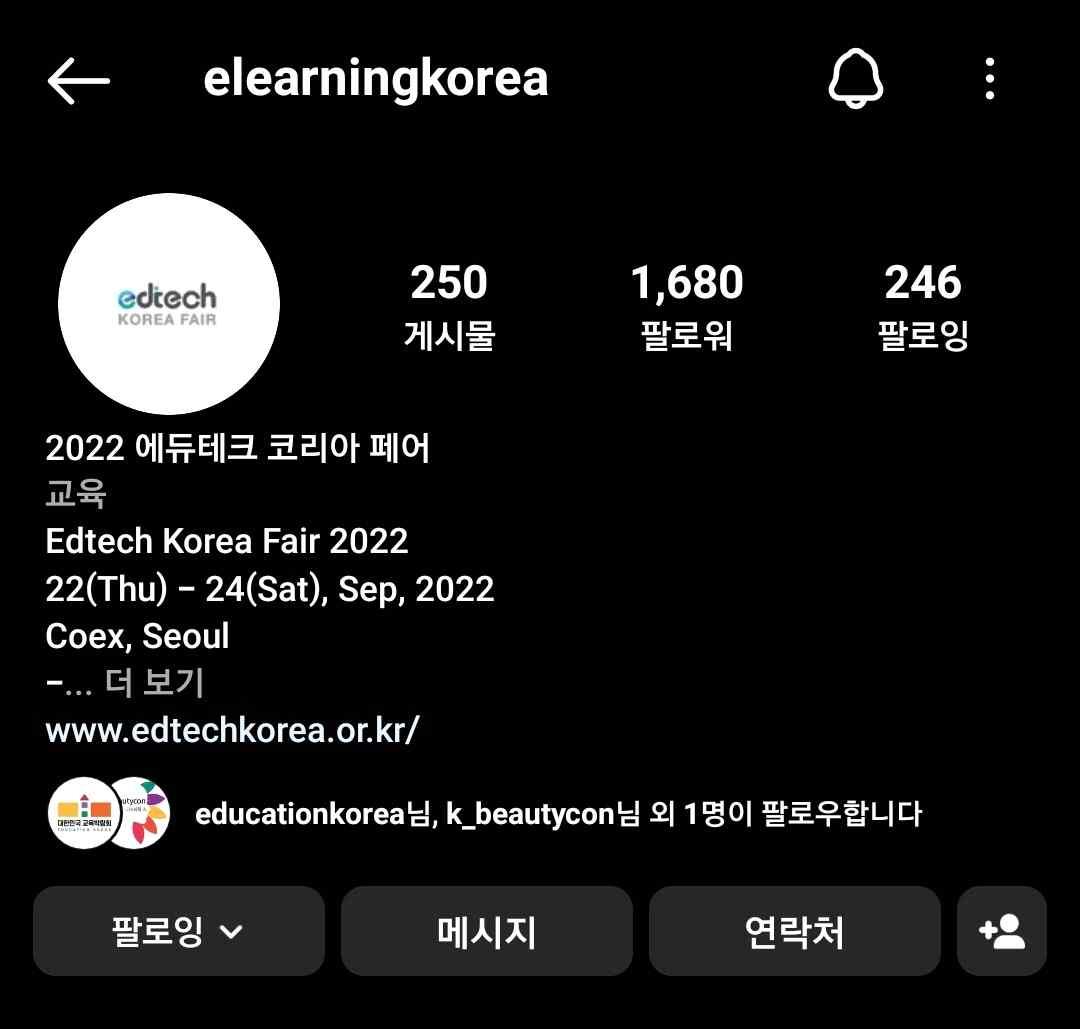View the edtech Korea Fair profile picture
This screenshot has width=1080, height=1029.
[x=169, y=304]
